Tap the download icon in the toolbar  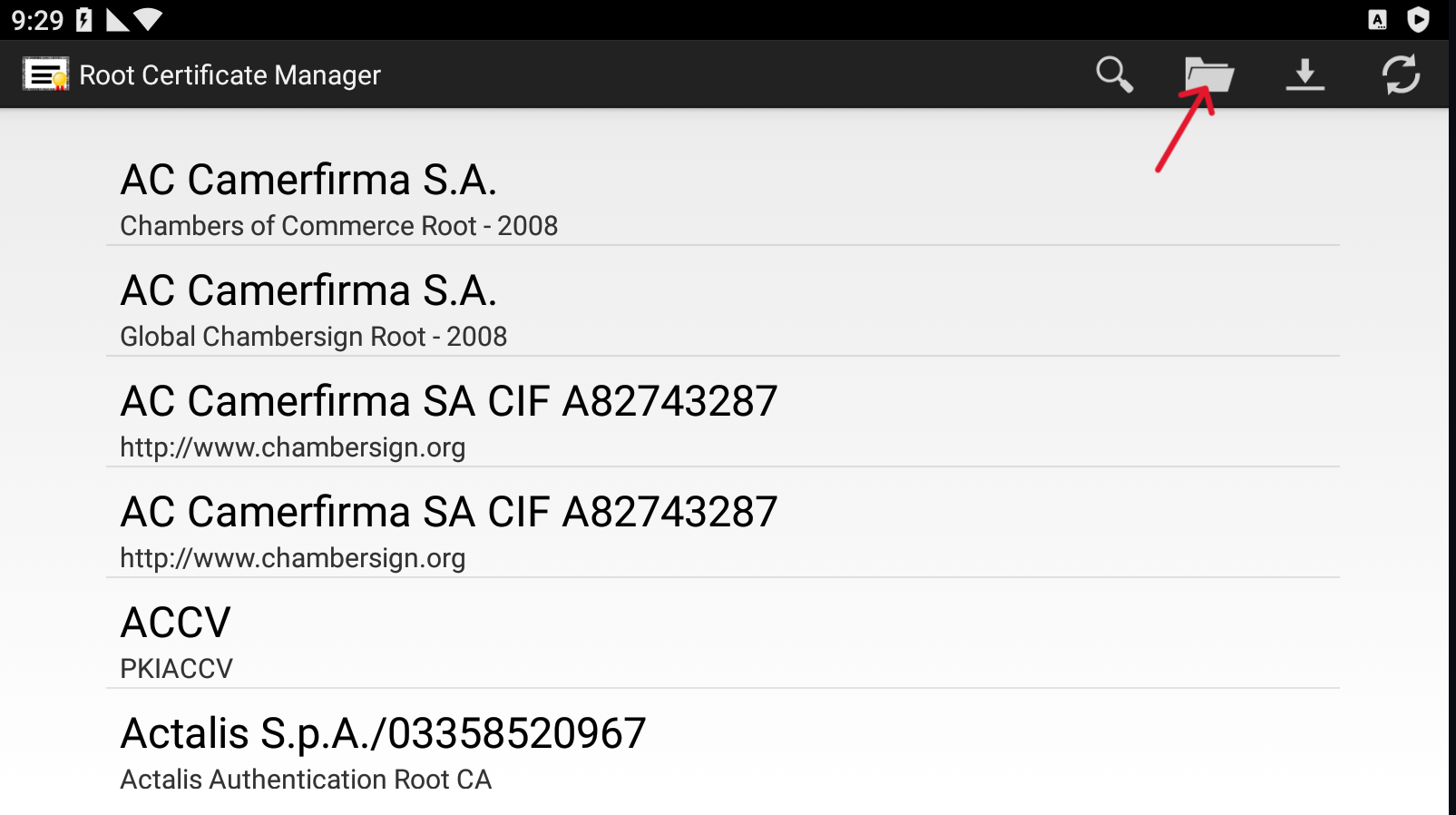[1305, 74]
